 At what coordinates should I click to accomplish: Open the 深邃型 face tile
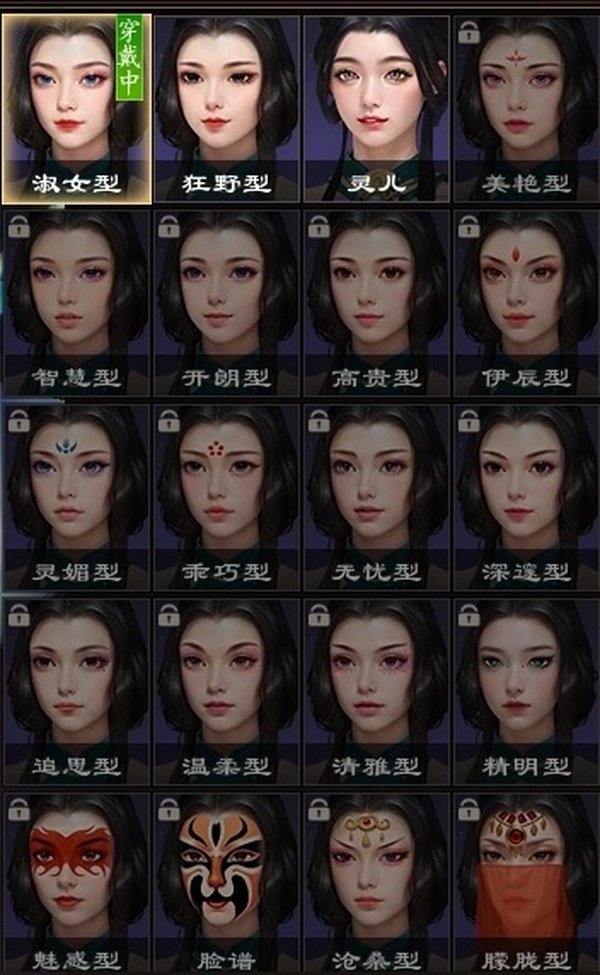(525, 496)
